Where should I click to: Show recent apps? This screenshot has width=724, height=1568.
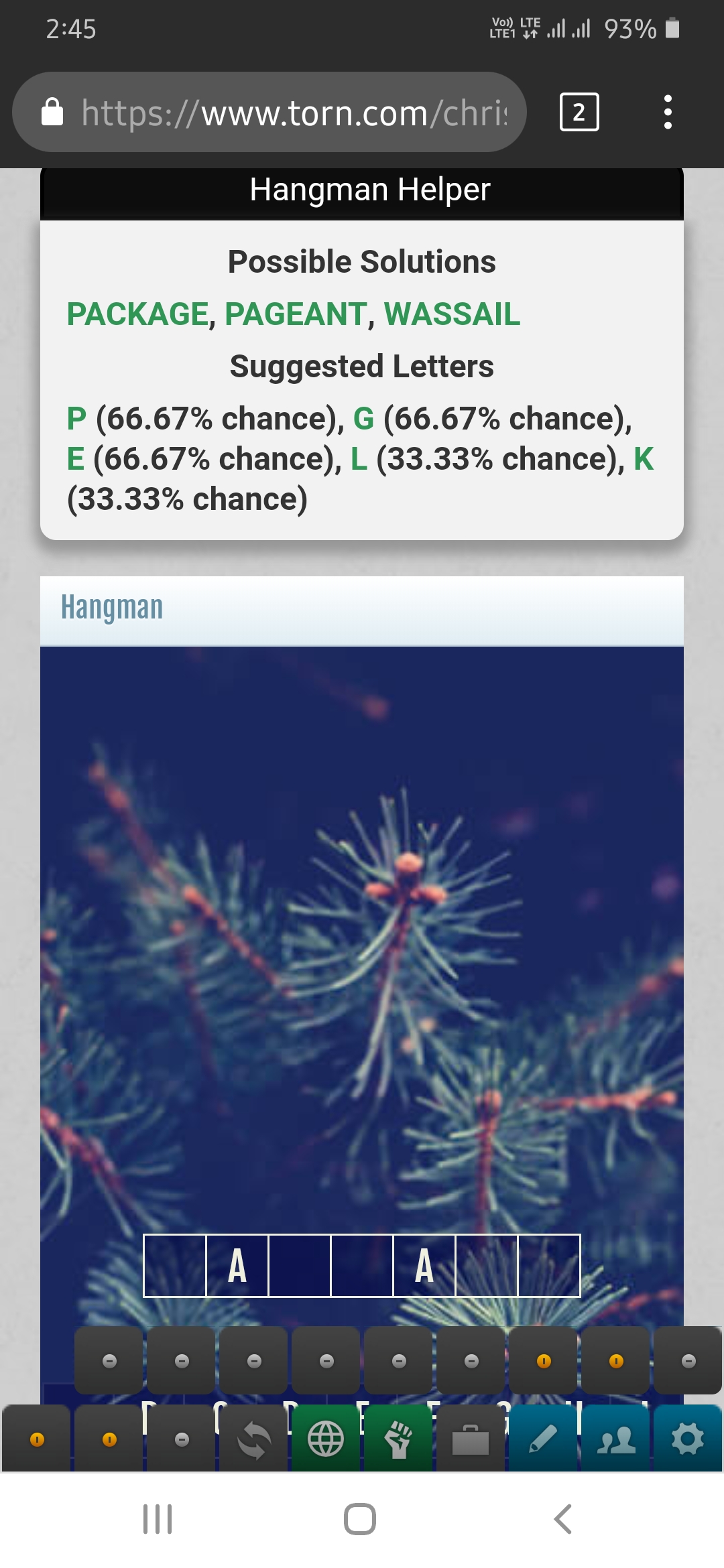coord(158,1519)
